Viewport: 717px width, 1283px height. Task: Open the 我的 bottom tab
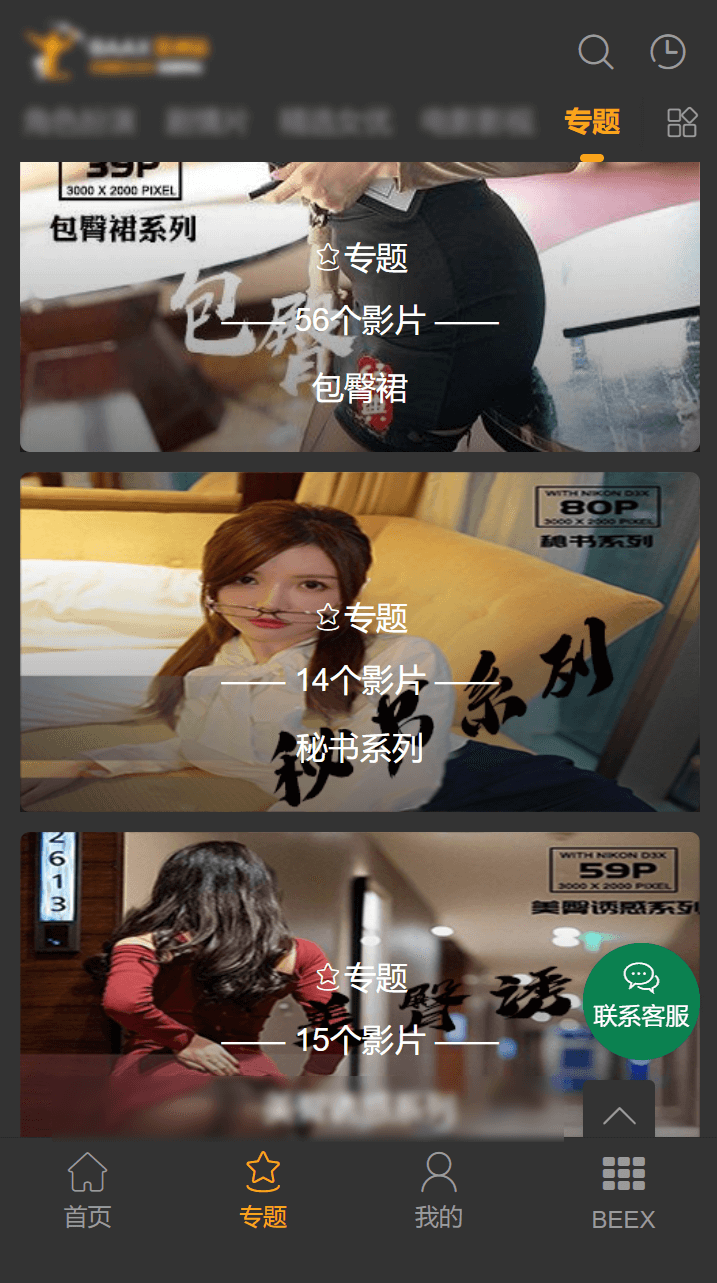[439, 1190]
